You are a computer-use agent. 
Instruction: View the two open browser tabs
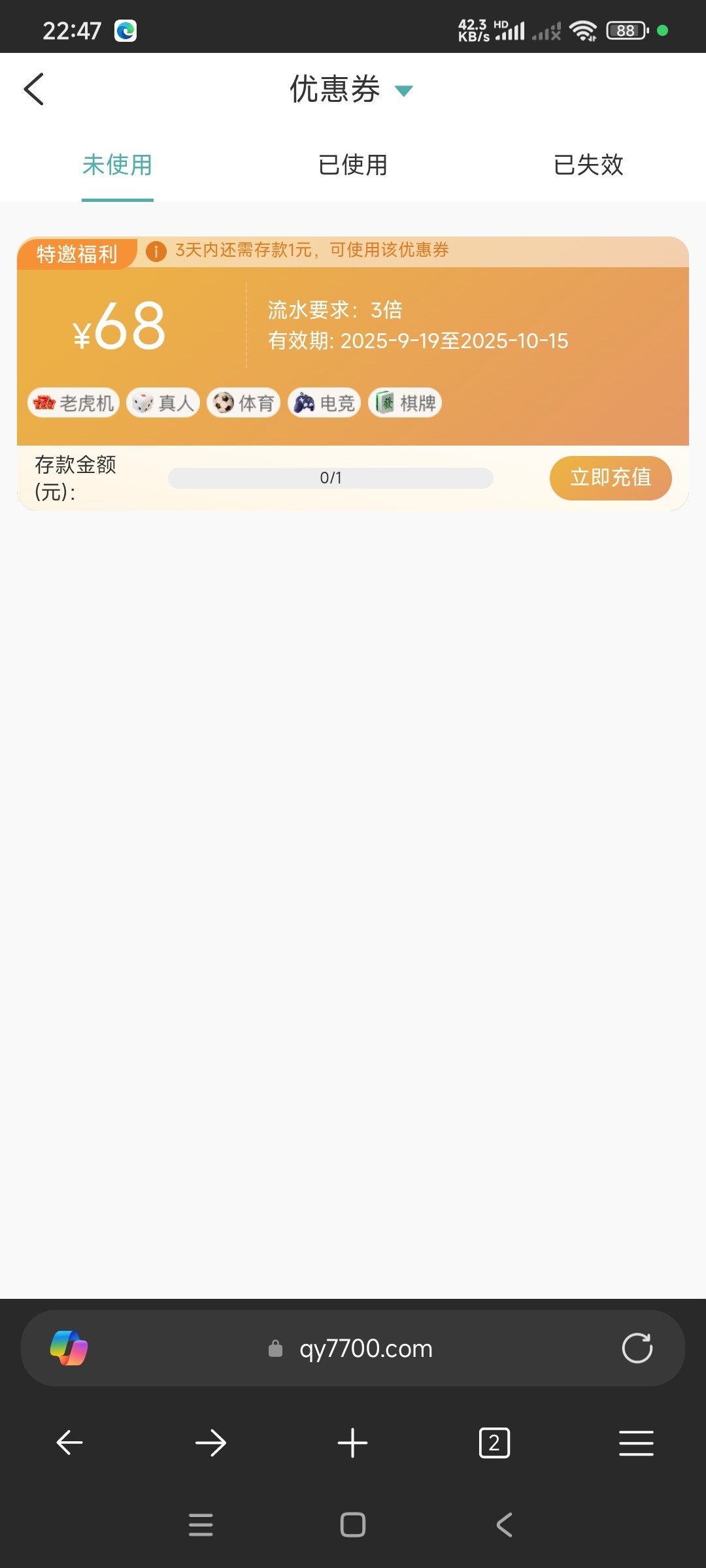point(494,1443)
